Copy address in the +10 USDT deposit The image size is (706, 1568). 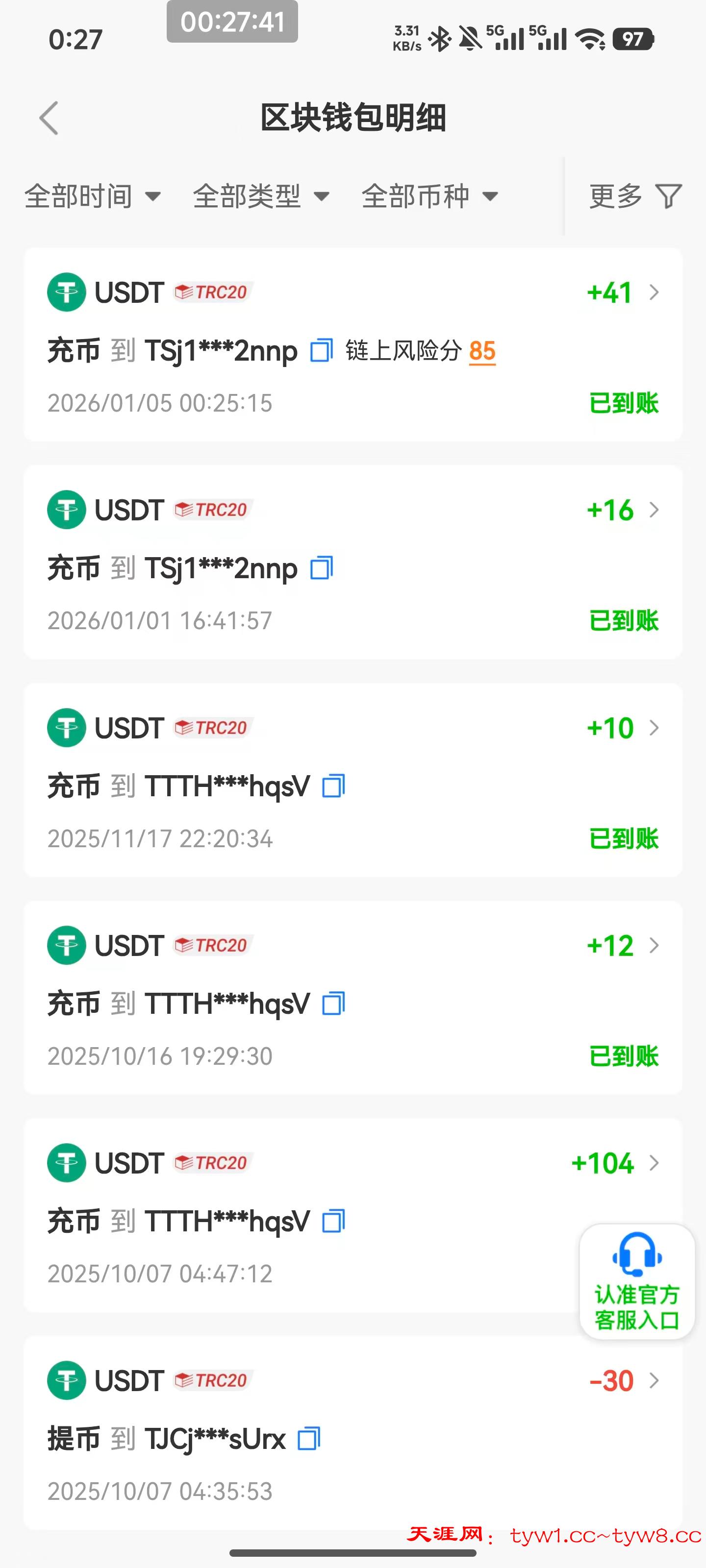334,786
